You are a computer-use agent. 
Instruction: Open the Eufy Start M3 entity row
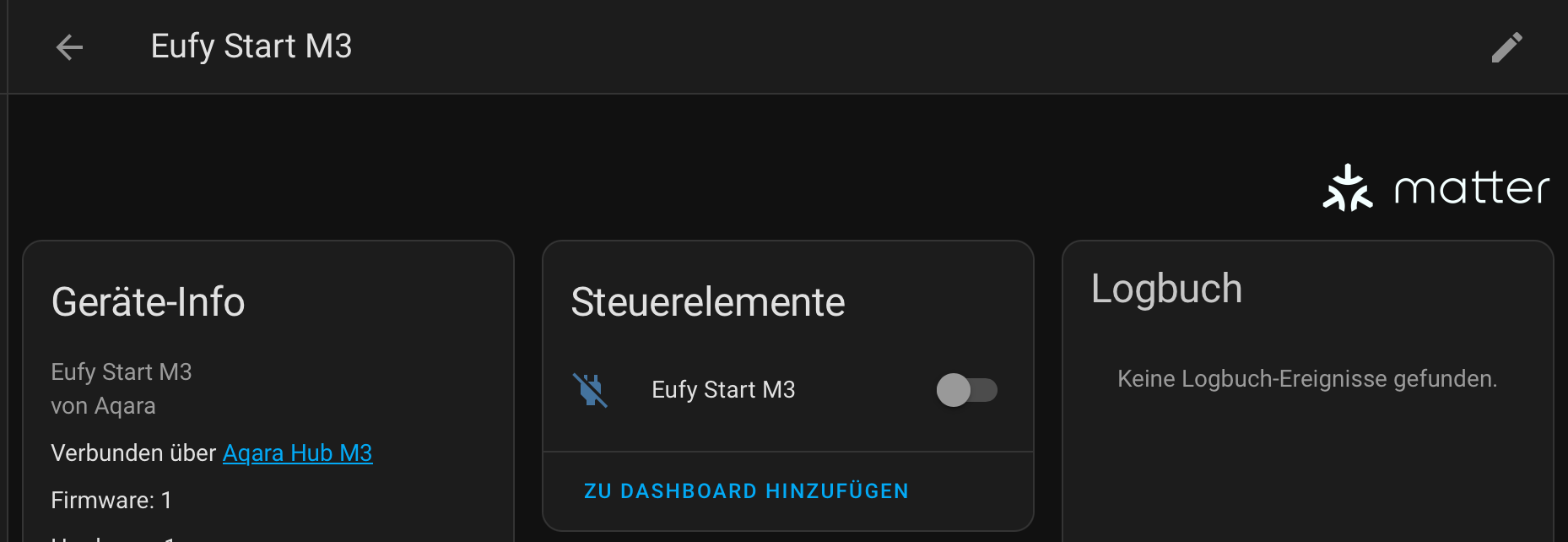click(723, 390)
